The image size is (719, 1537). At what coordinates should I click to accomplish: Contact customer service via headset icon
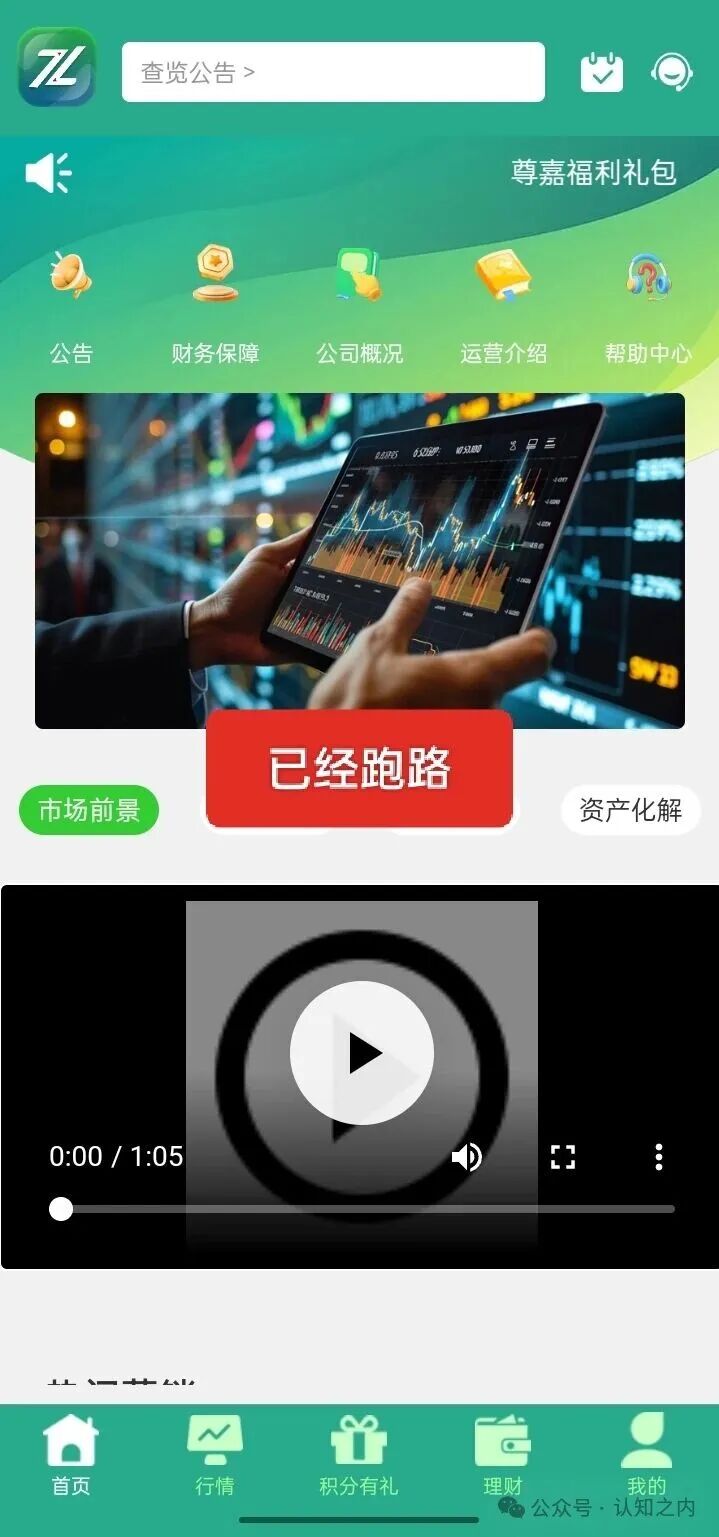point(671,72)
